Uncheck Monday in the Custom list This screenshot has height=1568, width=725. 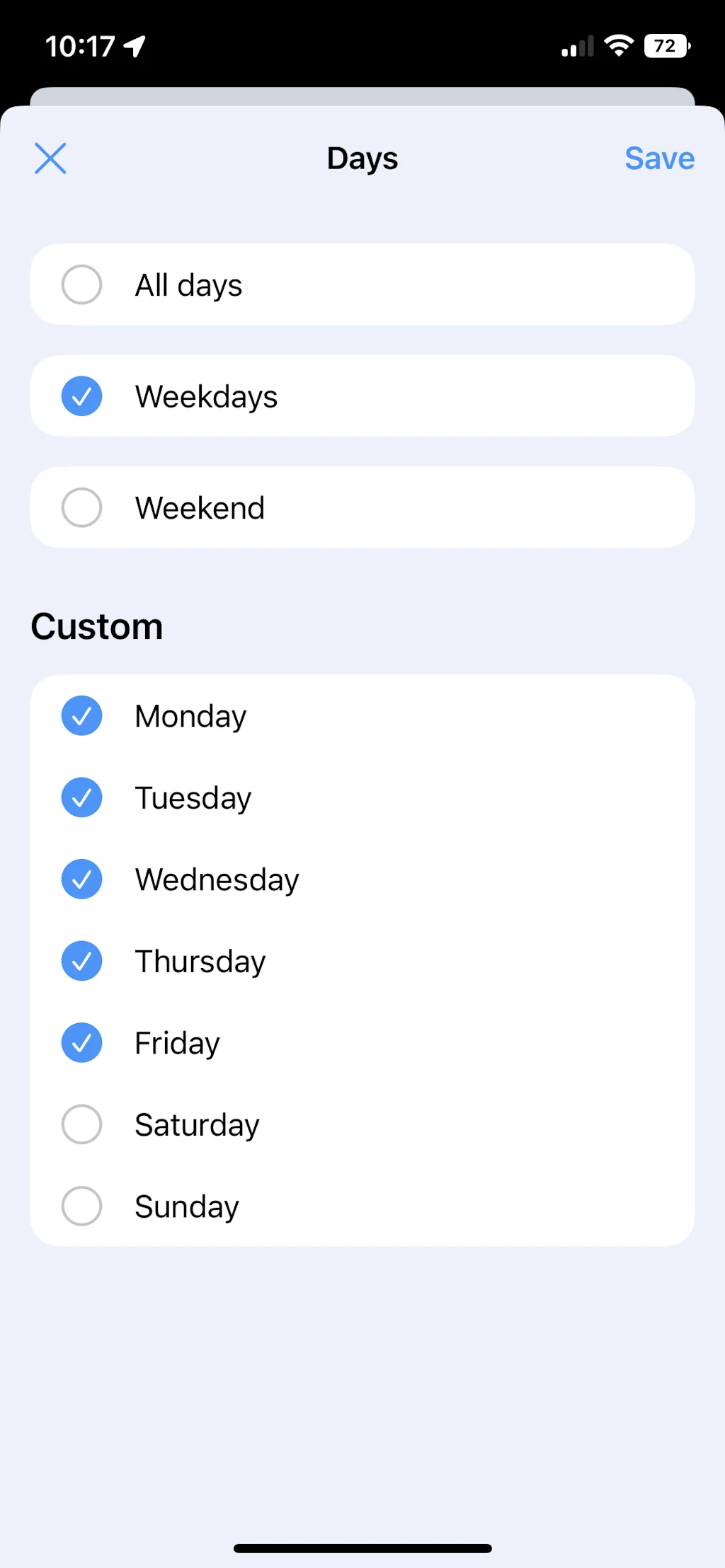coord(81,715)
